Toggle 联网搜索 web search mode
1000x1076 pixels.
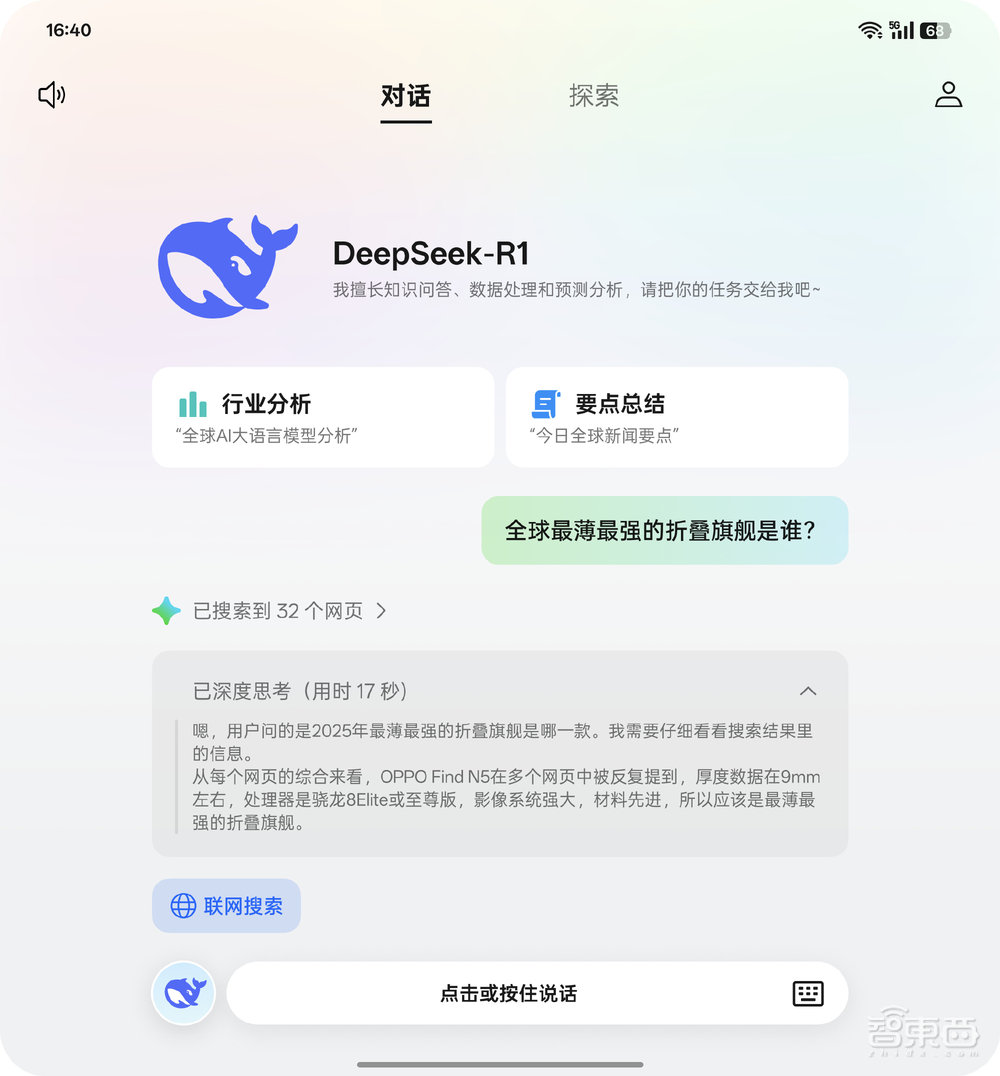[x=226, y=905]
